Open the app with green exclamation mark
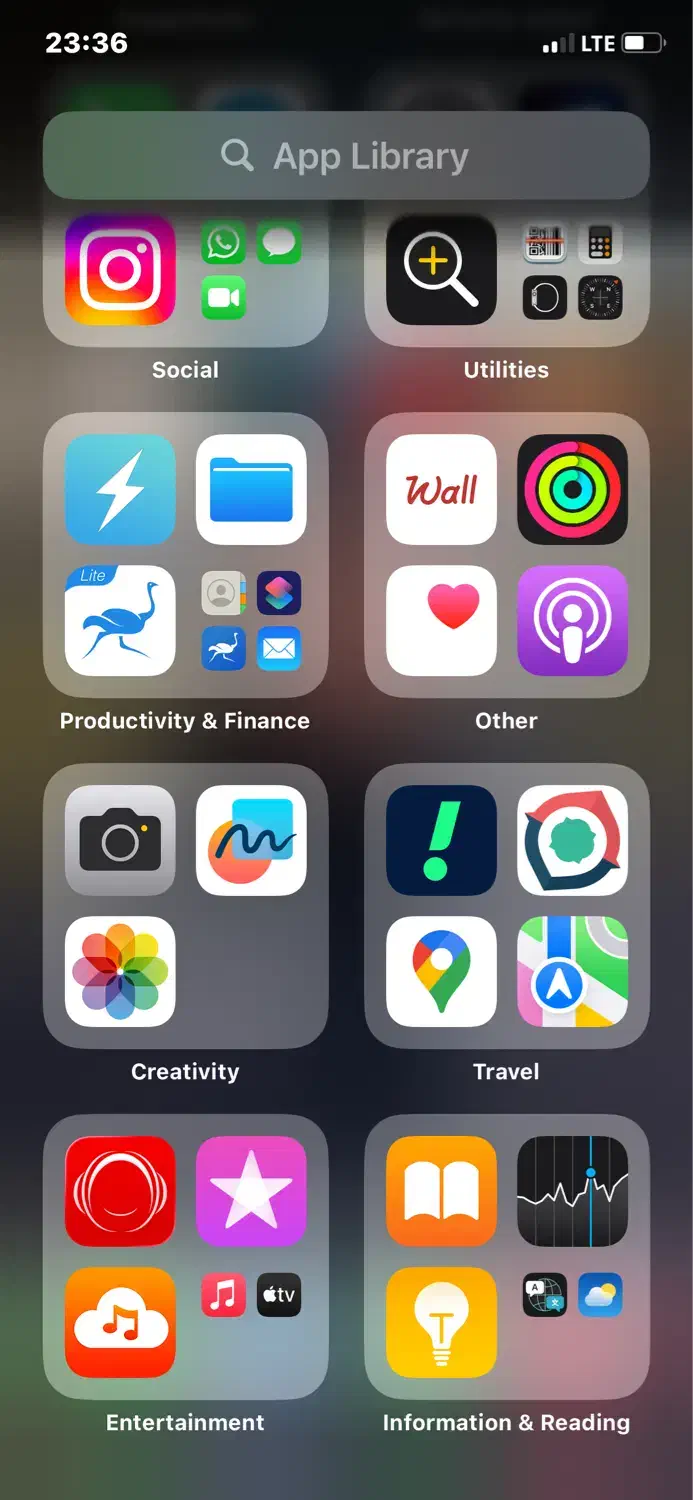Viewport: 693px width, 1500px height. (x=441, y=840)
